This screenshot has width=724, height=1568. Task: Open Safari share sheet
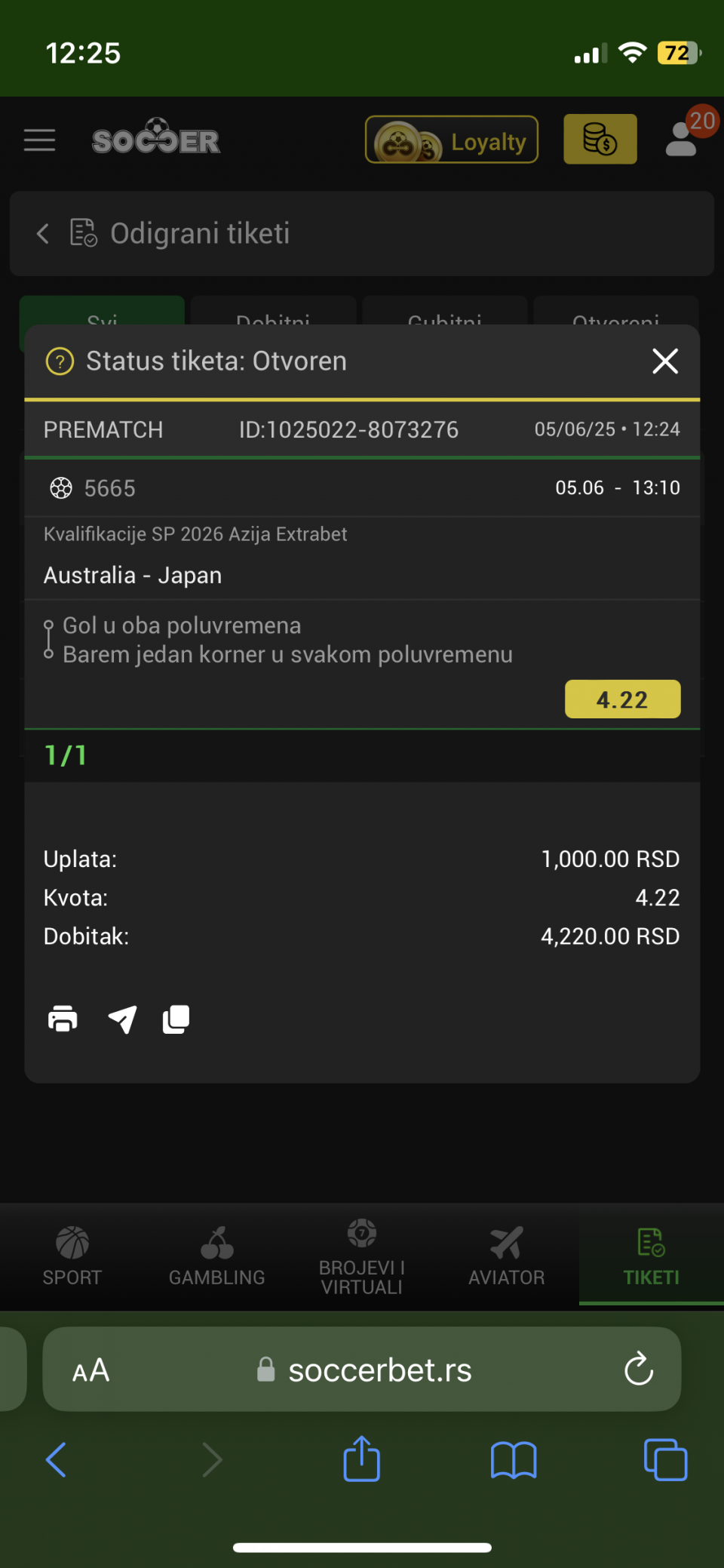click(x=362, y=1458)
